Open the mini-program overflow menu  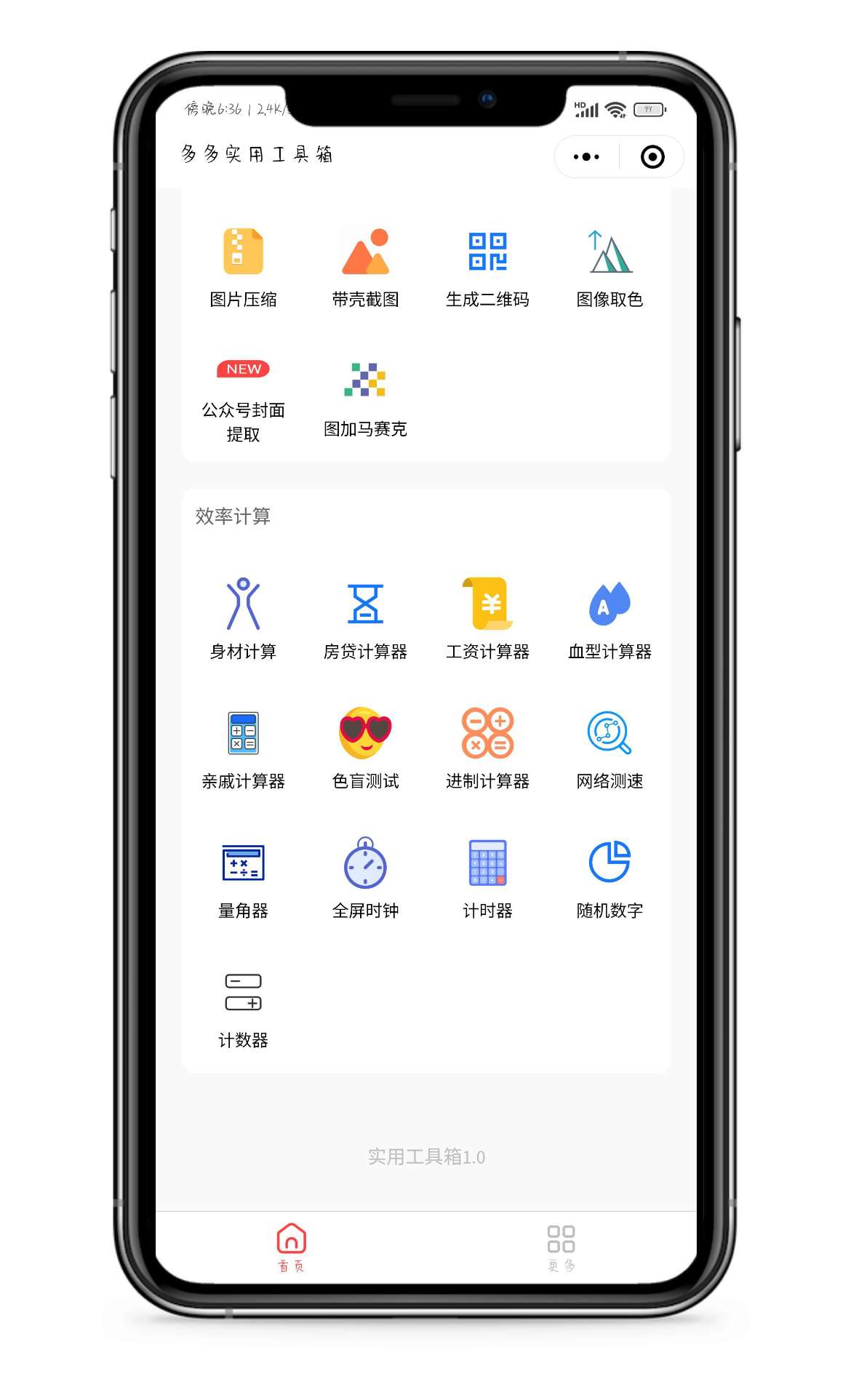click(586, 157)
